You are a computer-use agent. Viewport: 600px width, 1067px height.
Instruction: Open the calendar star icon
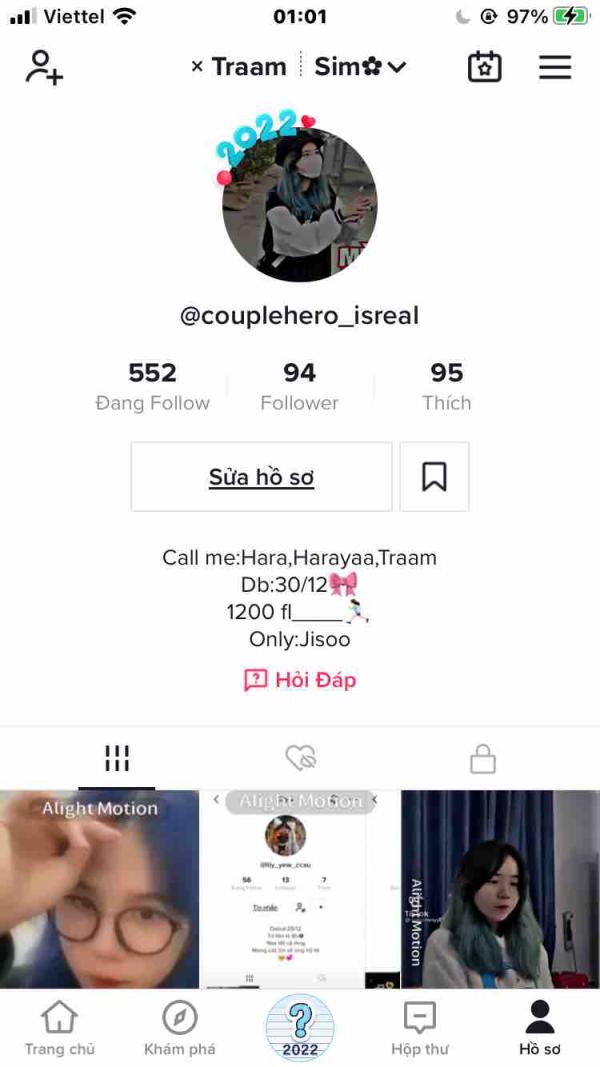tap(484, 67)
